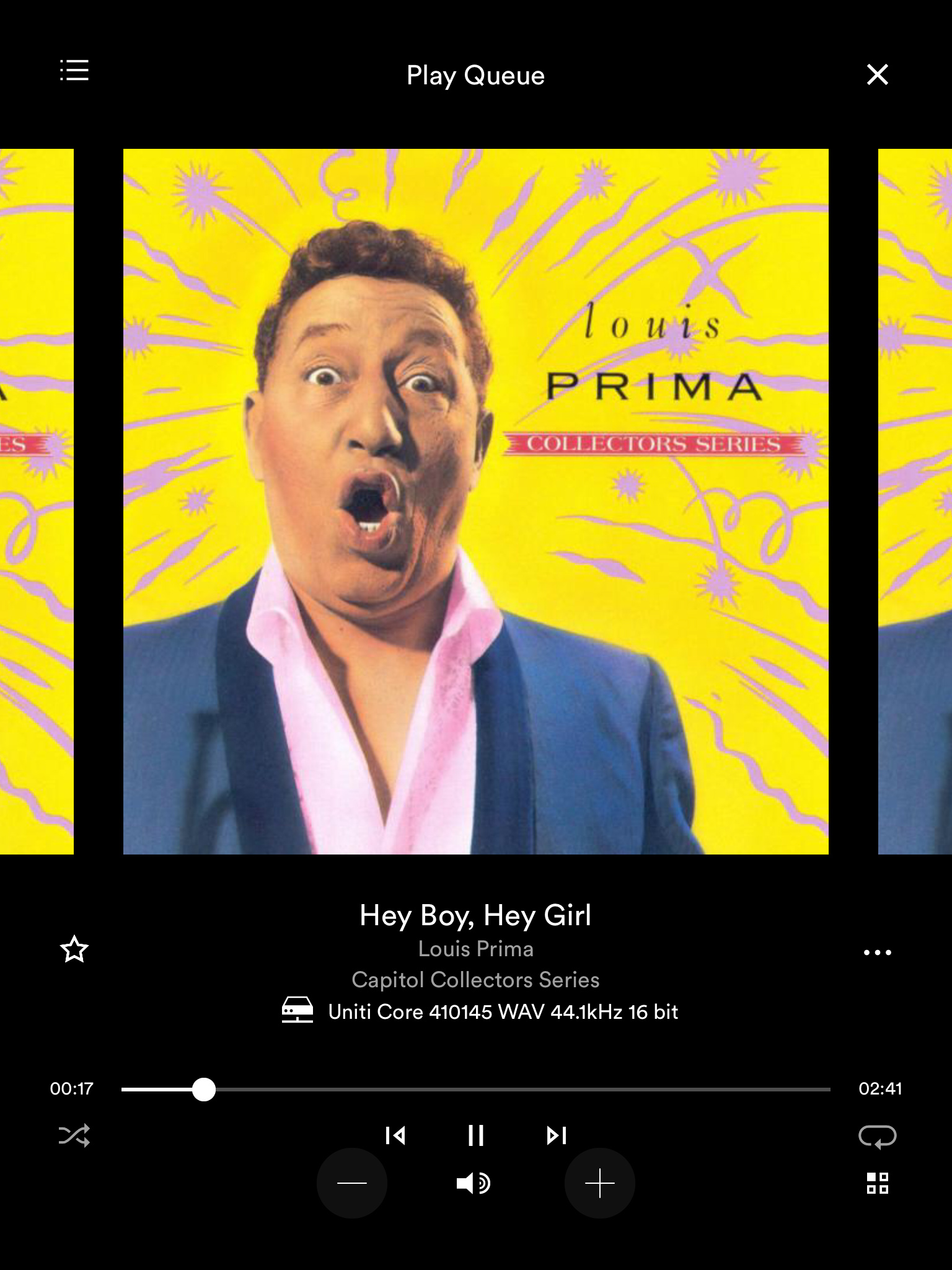Favorite Hey Boy, Hey Girl with the star
952x1270 pixels.
pos(74,949)
